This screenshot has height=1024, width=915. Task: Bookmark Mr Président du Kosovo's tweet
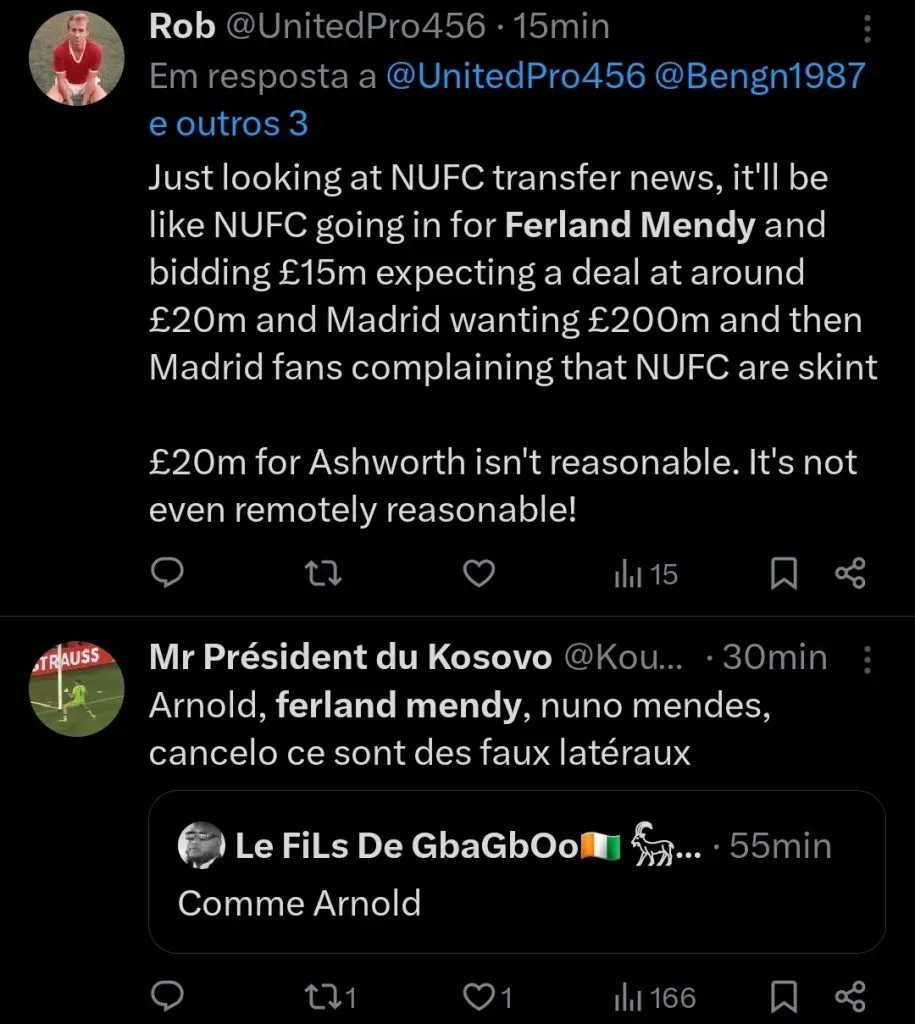point(785,997)
